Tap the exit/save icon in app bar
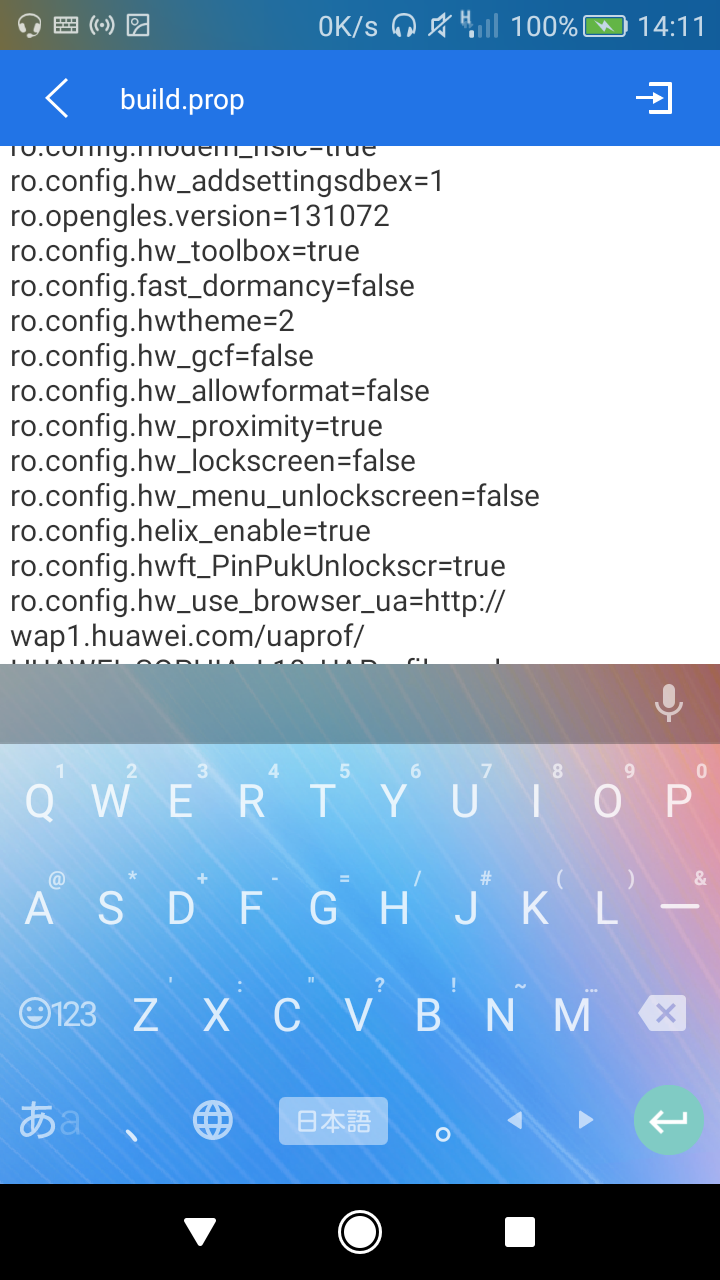 click(655, 98)
